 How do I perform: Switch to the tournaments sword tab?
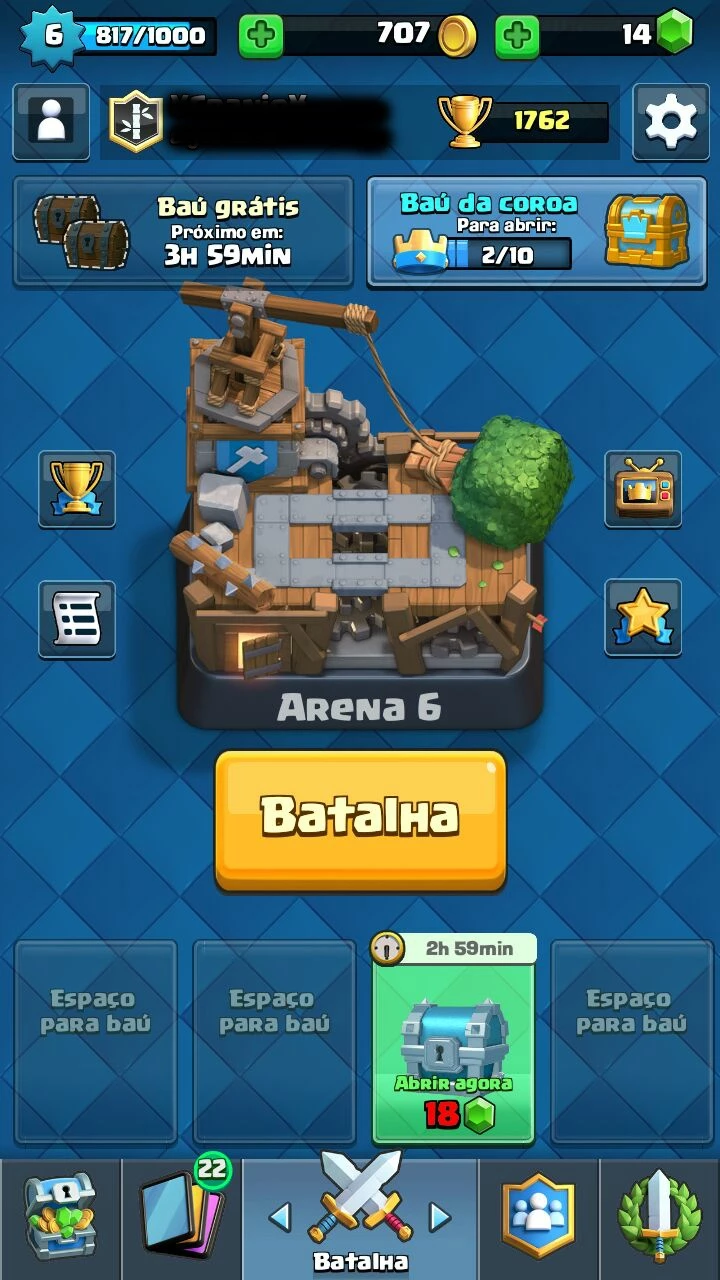click(x=659, y=1218)
